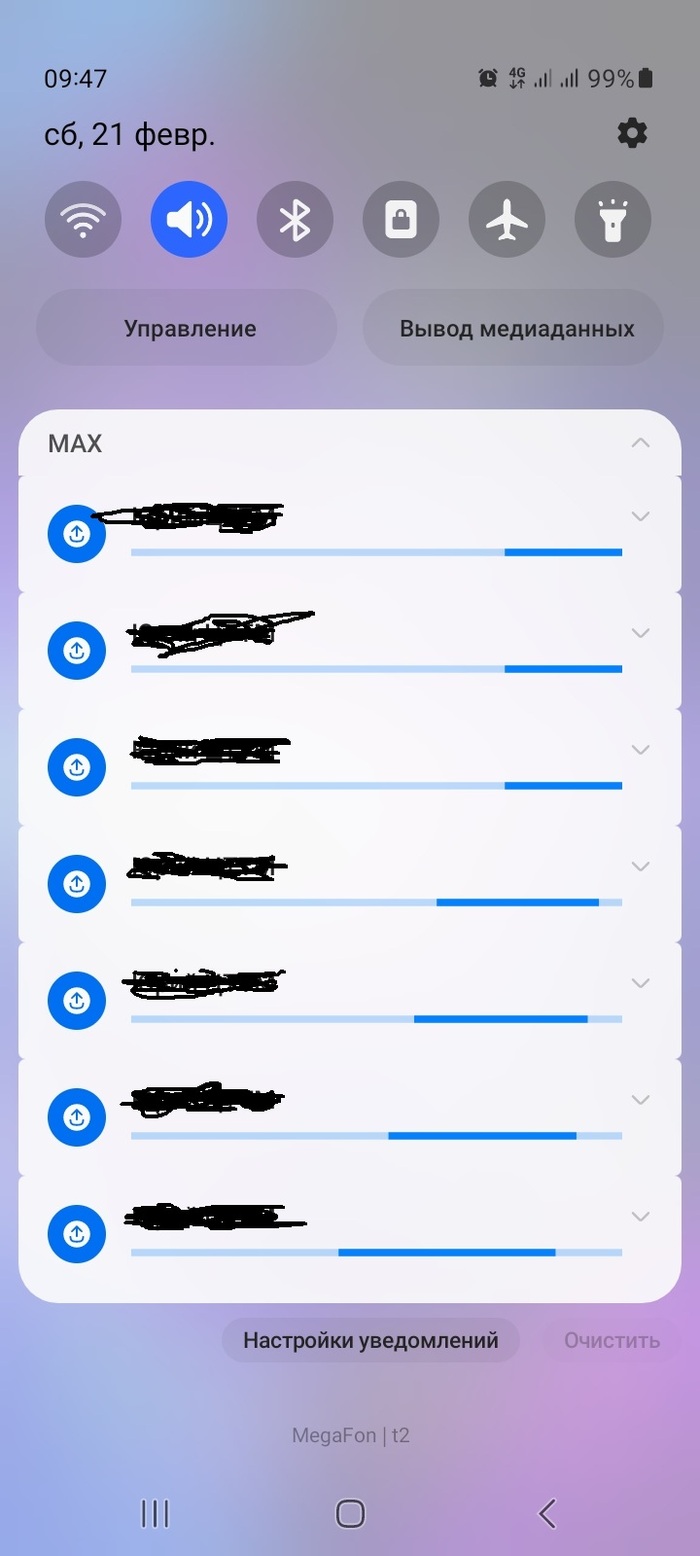Switch the sound mode toggle
The image size is (700, 1556).
point(189,220)
